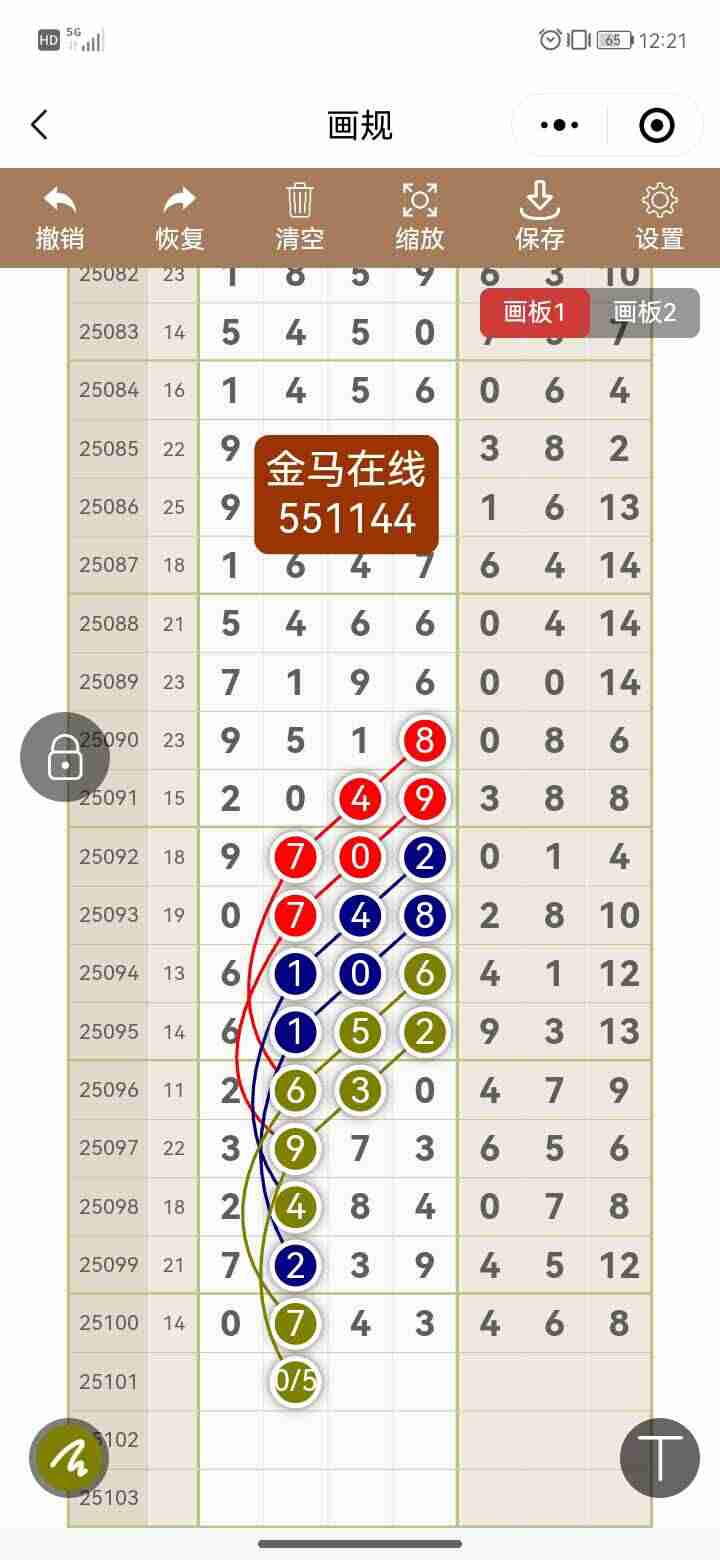Tap the signature brush icon at bottom left
Image resolution: width=720 pixels, height=1560 pixels.
click(70, 1458)
